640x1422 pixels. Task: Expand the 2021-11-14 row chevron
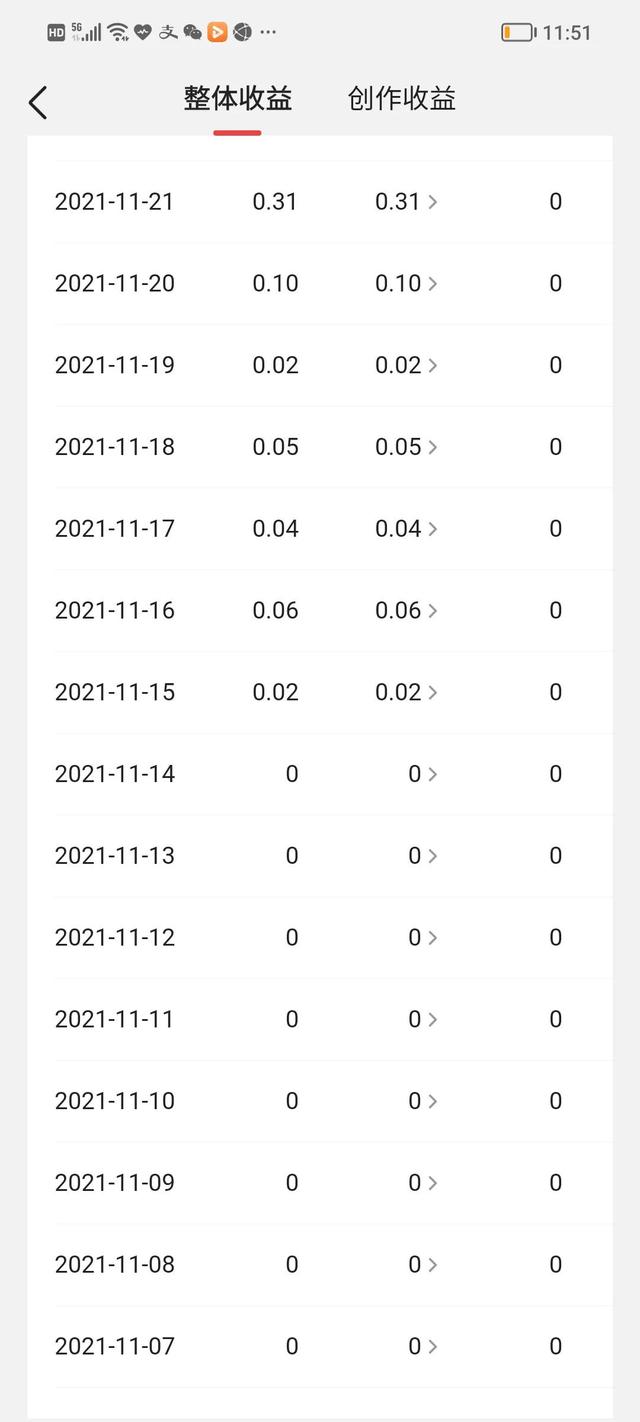click(432, 774)
